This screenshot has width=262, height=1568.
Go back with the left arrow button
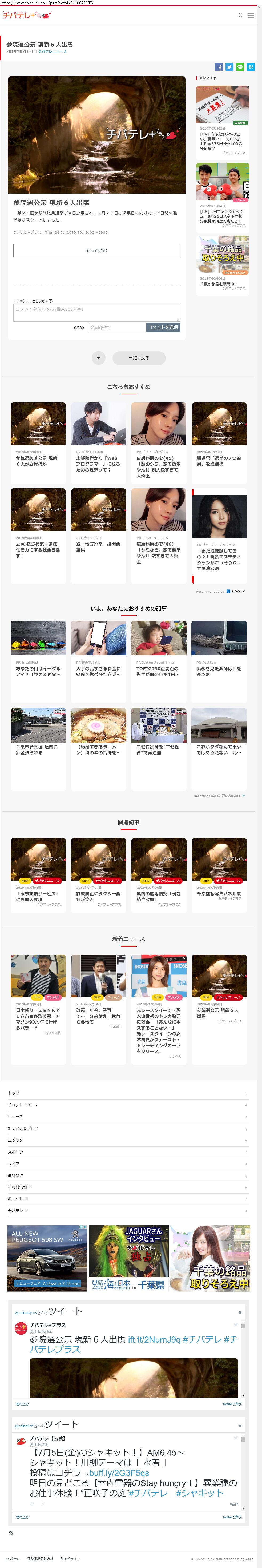[x=98, y=357]
